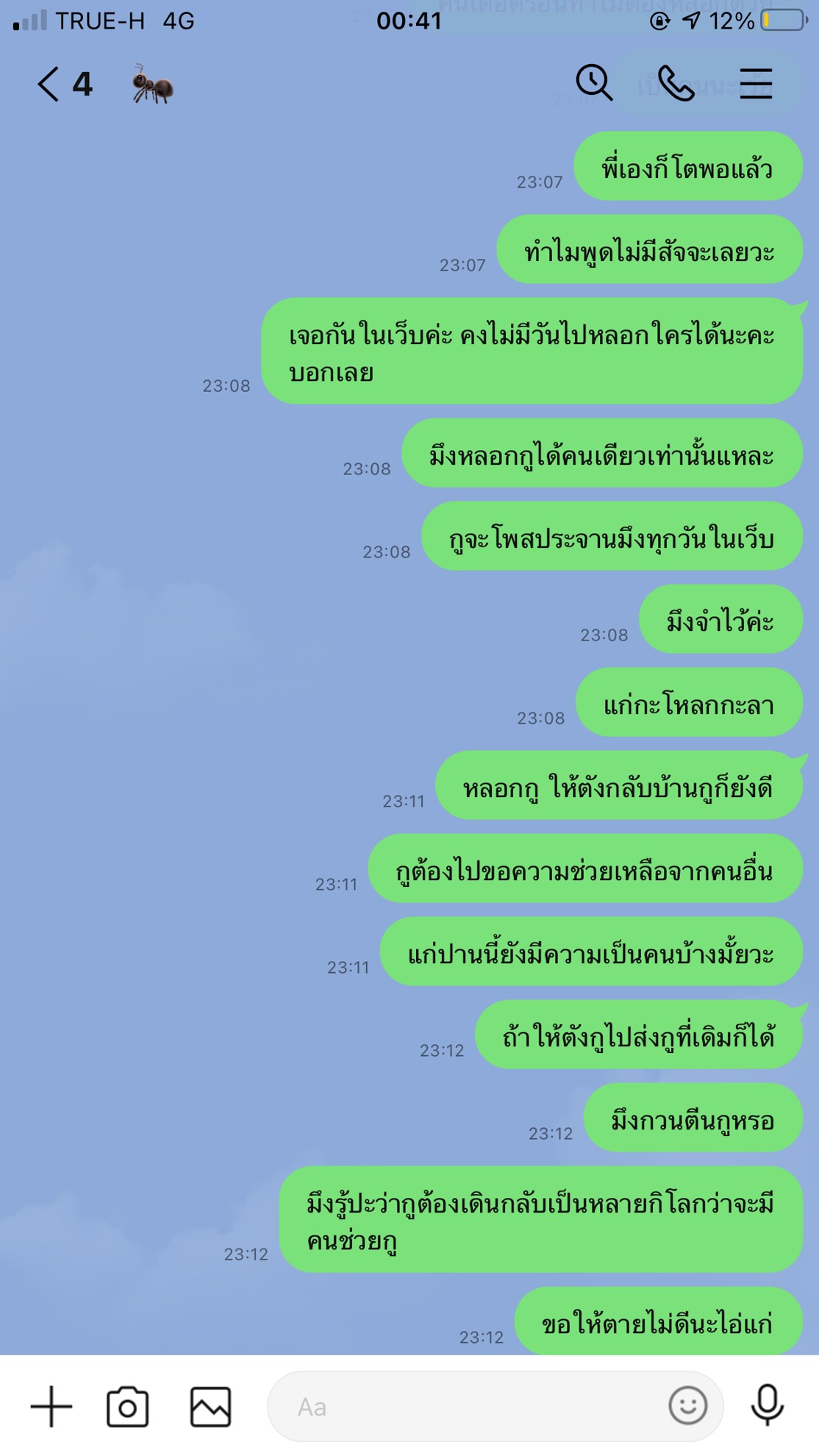This screenshot has height=1456, width=819.
Task: Go back to the chat list
Action: tap(50, 85)
